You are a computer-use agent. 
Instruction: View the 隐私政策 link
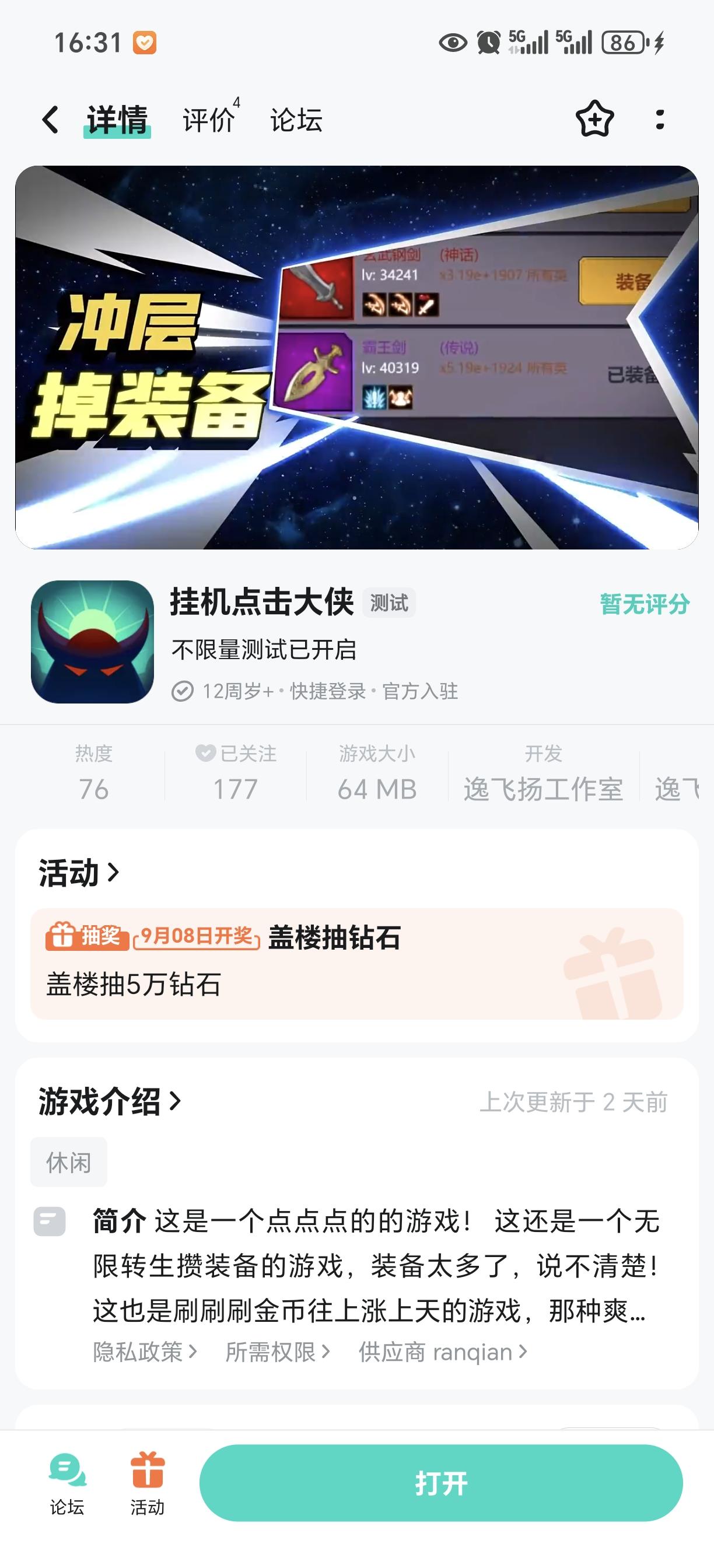[x=145, y=1352]
